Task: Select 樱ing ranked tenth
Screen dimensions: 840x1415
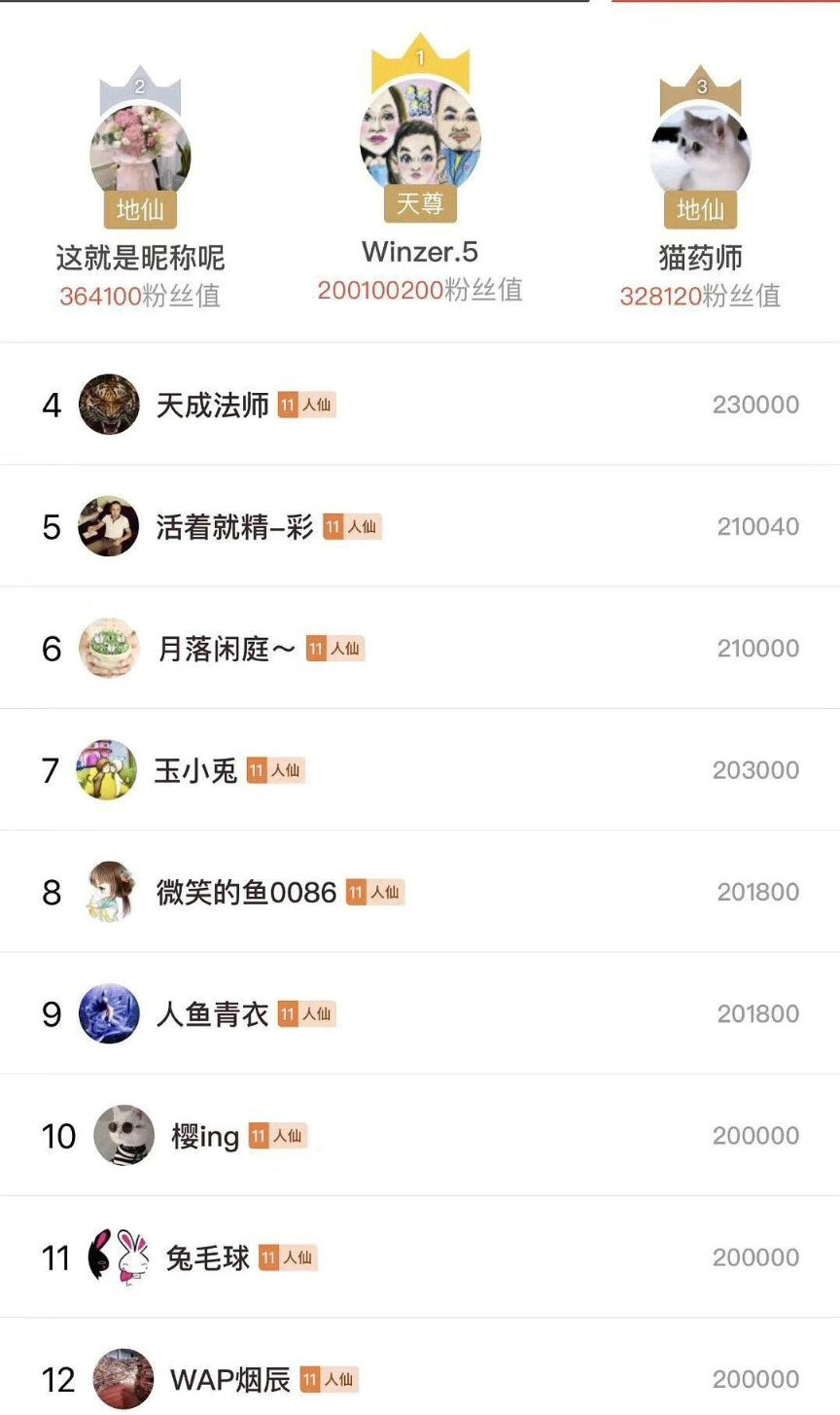Action: (420, 1135)
